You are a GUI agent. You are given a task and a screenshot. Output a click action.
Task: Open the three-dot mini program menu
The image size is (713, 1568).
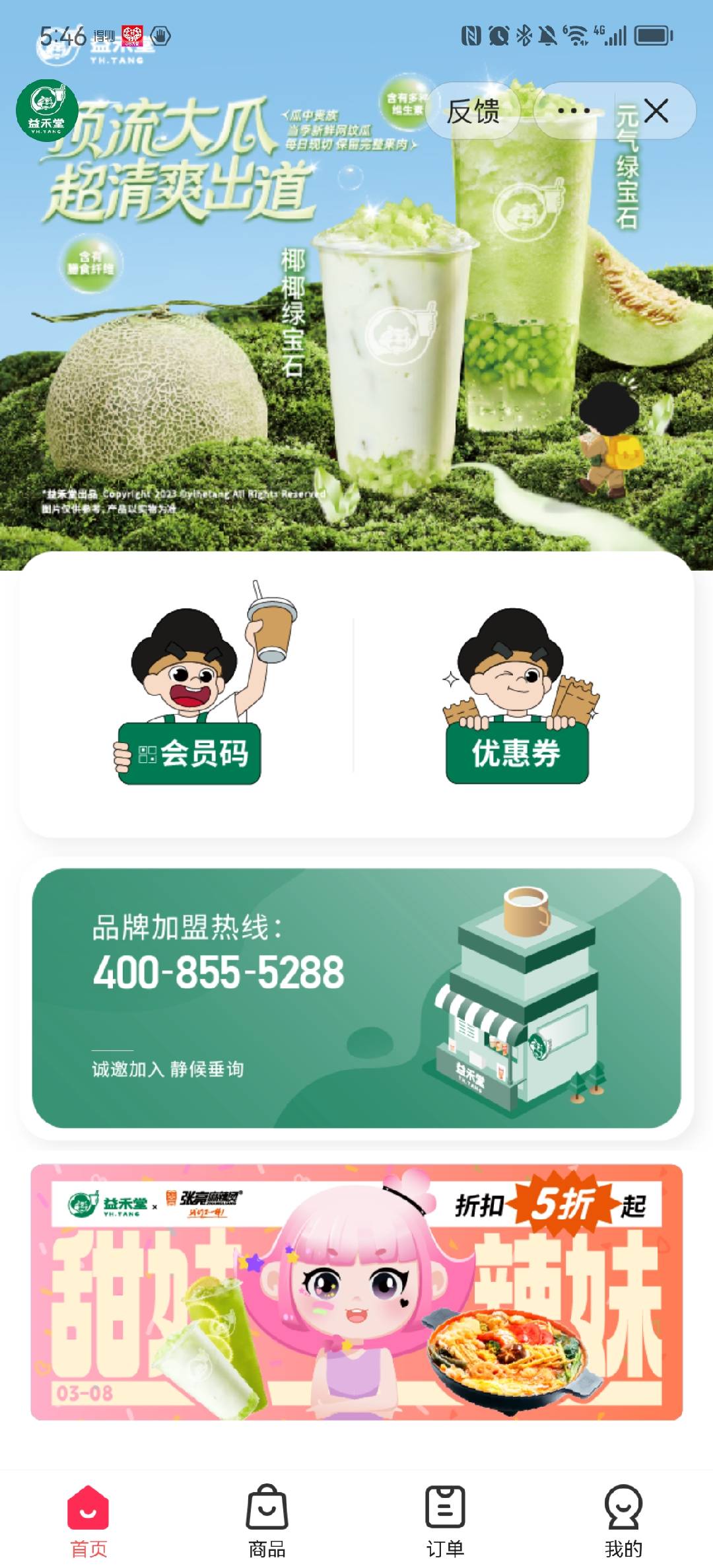coord(573,111)
